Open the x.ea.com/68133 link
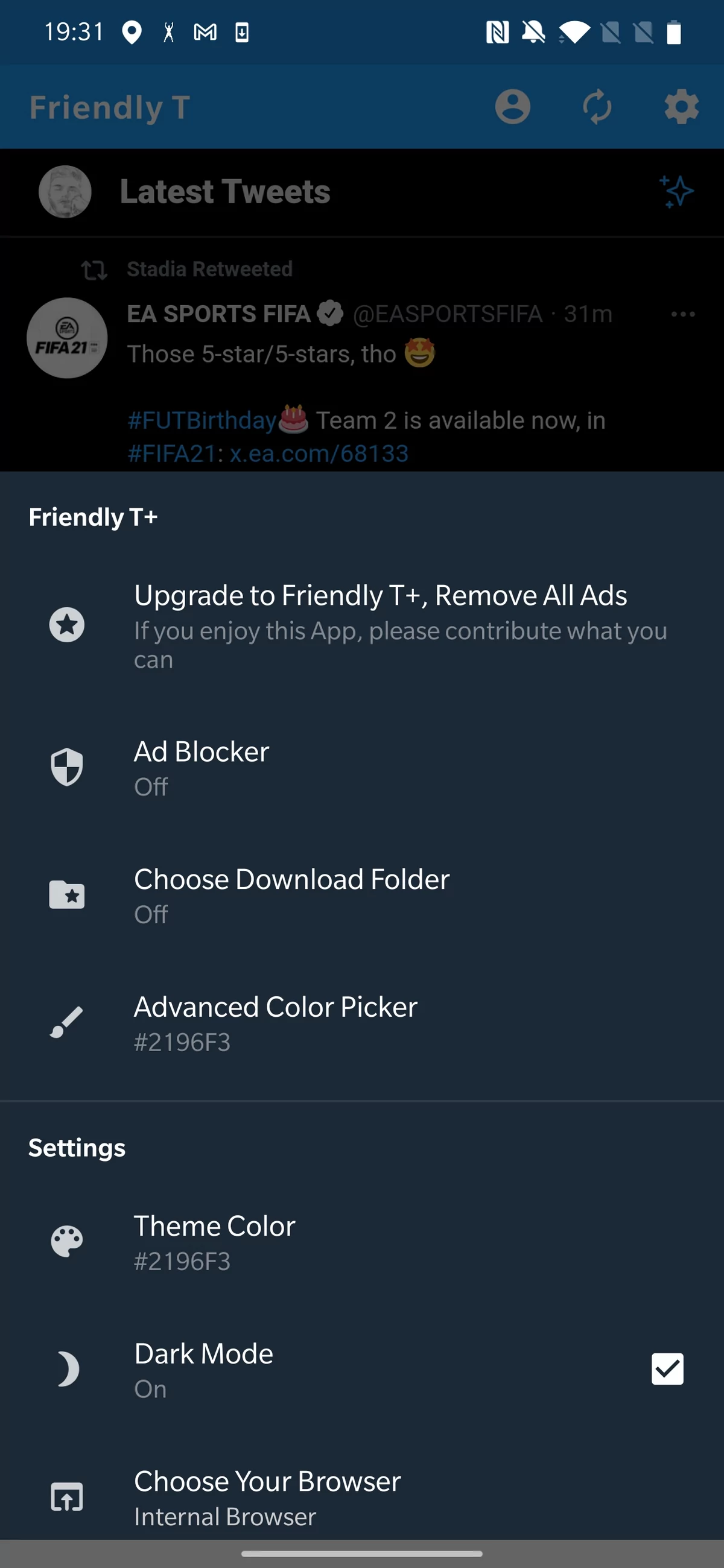The height and width of the screenshot is (1568, 724). pyautogui.click(x=319, y=454)
